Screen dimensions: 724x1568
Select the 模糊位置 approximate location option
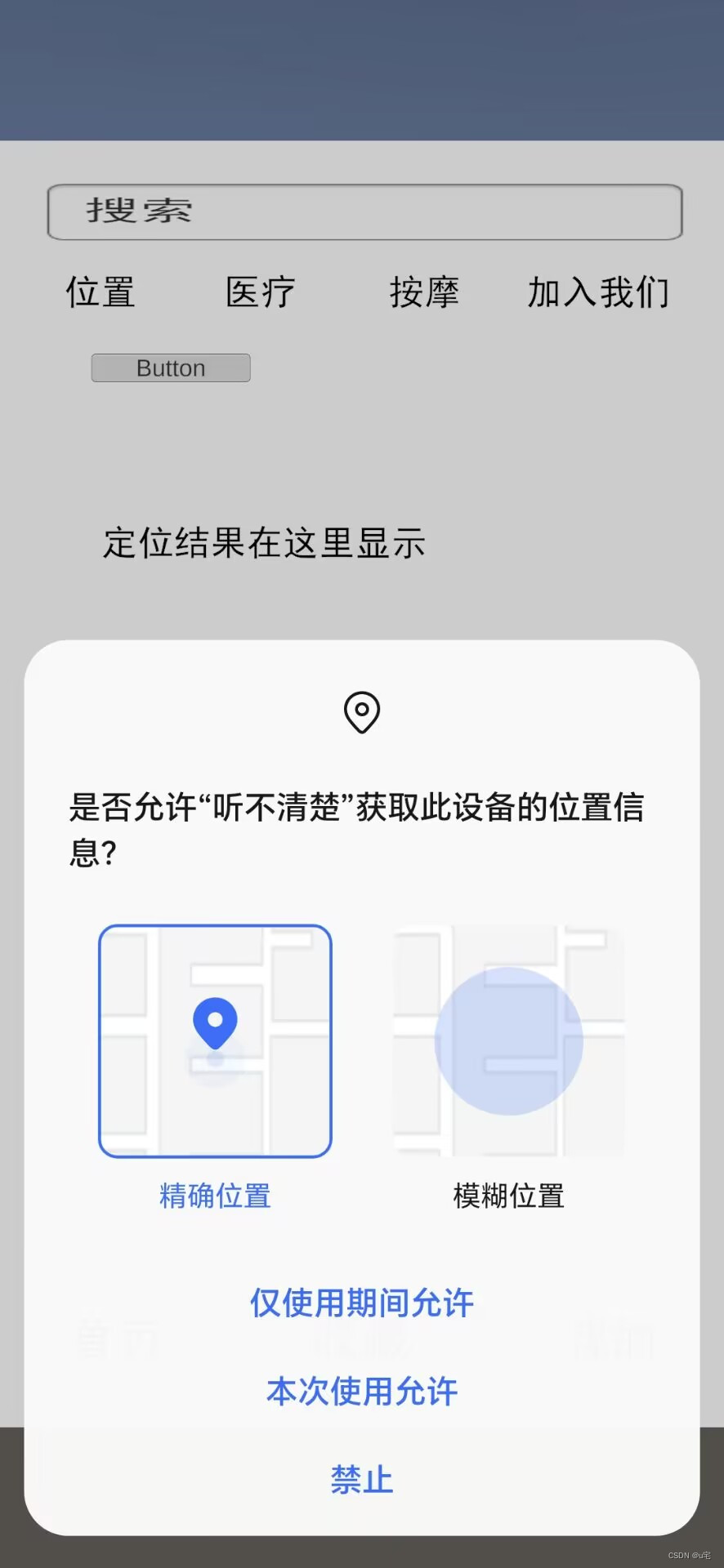coord(508,1041)
